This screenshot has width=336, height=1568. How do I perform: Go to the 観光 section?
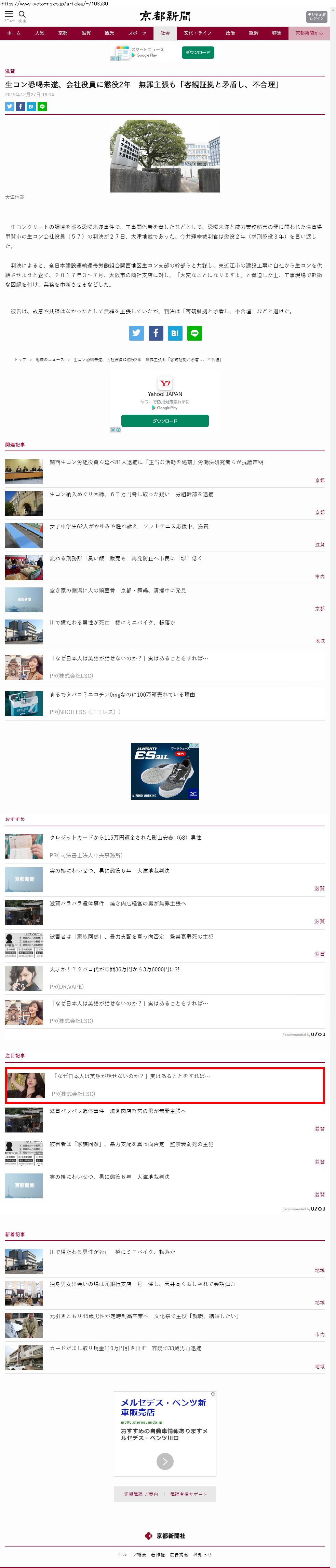point(109,33)
